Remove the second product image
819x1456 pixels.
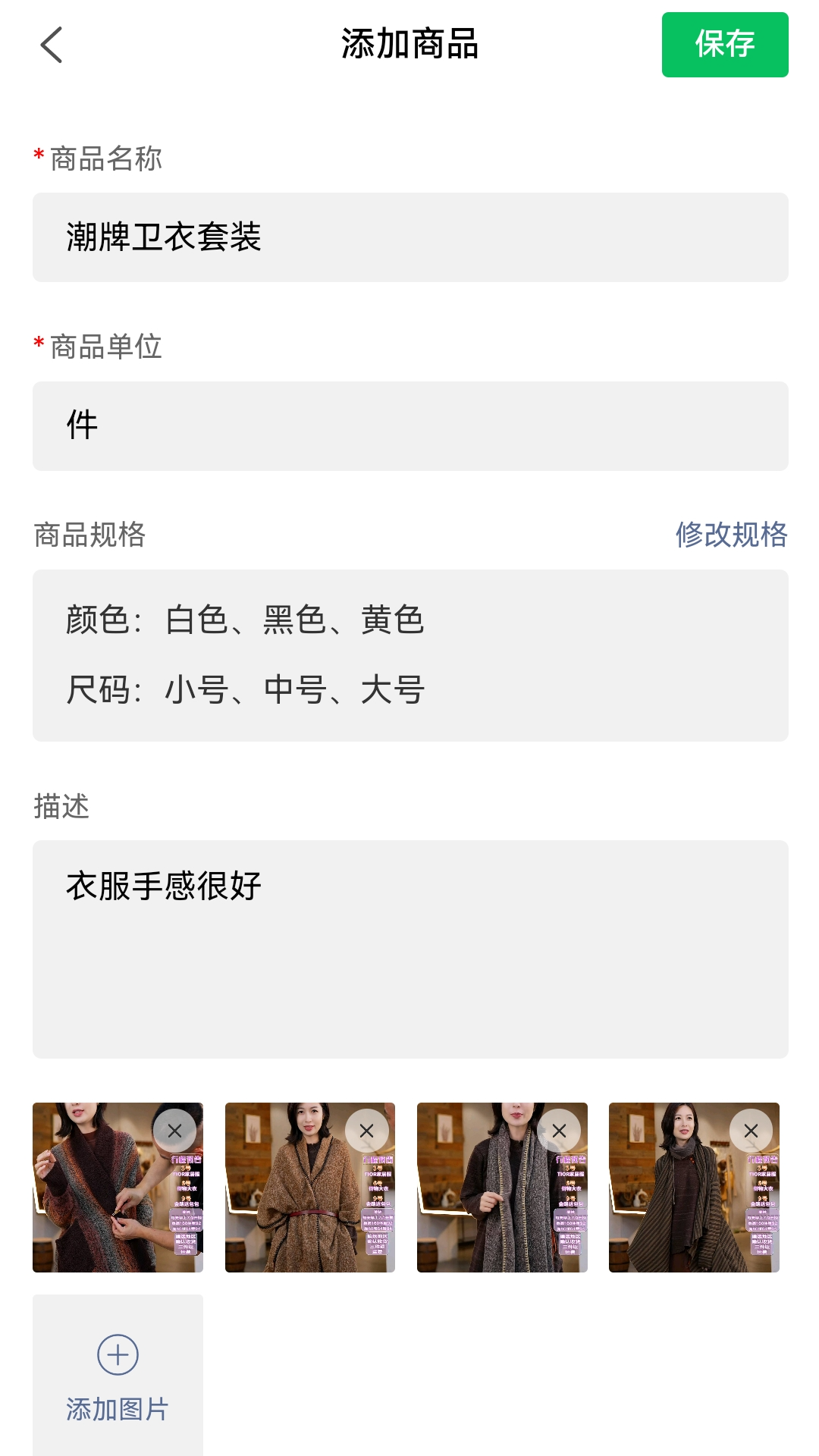(x=366, y=1130)
